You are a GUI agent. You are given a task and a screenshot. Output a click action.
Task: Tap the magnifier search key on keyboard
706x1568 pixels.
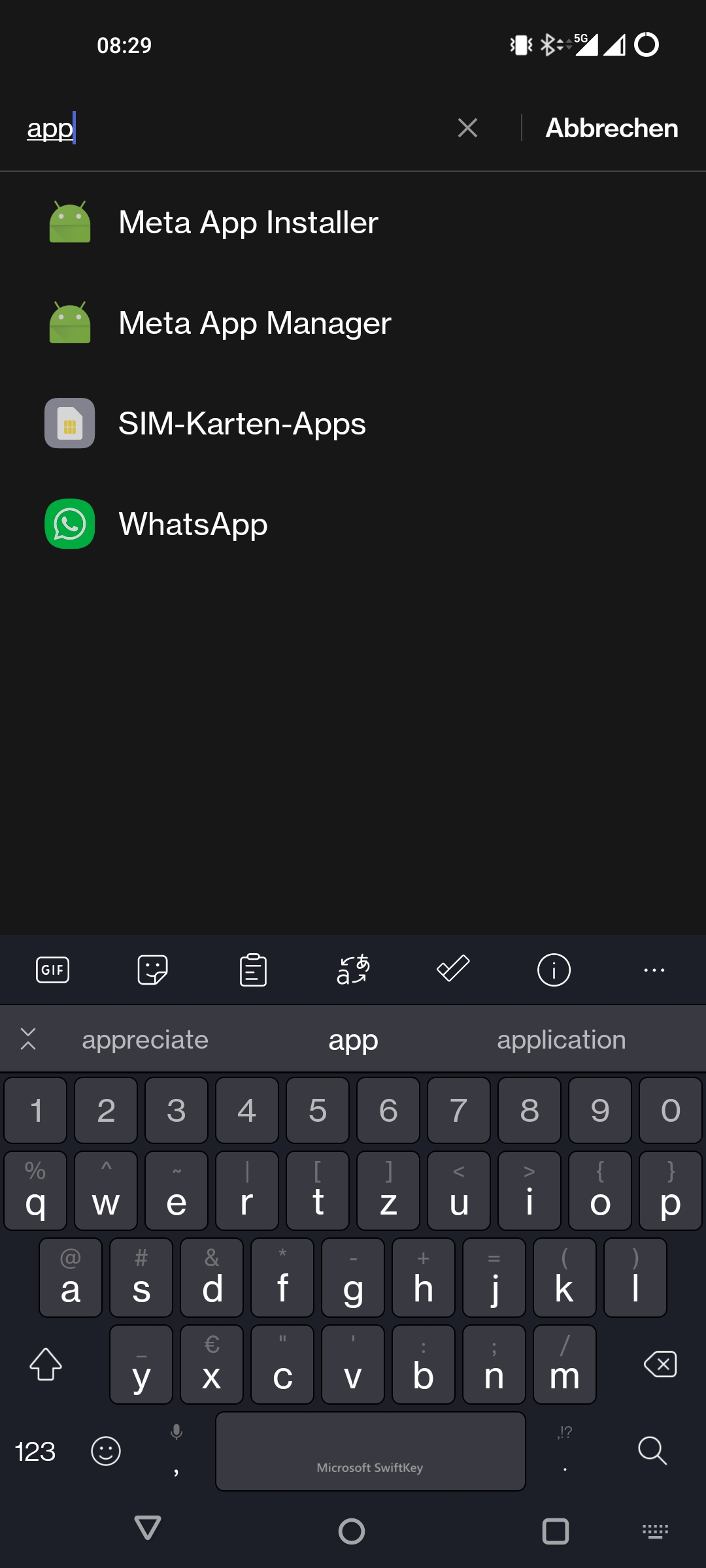click(x=653, y=1452)
